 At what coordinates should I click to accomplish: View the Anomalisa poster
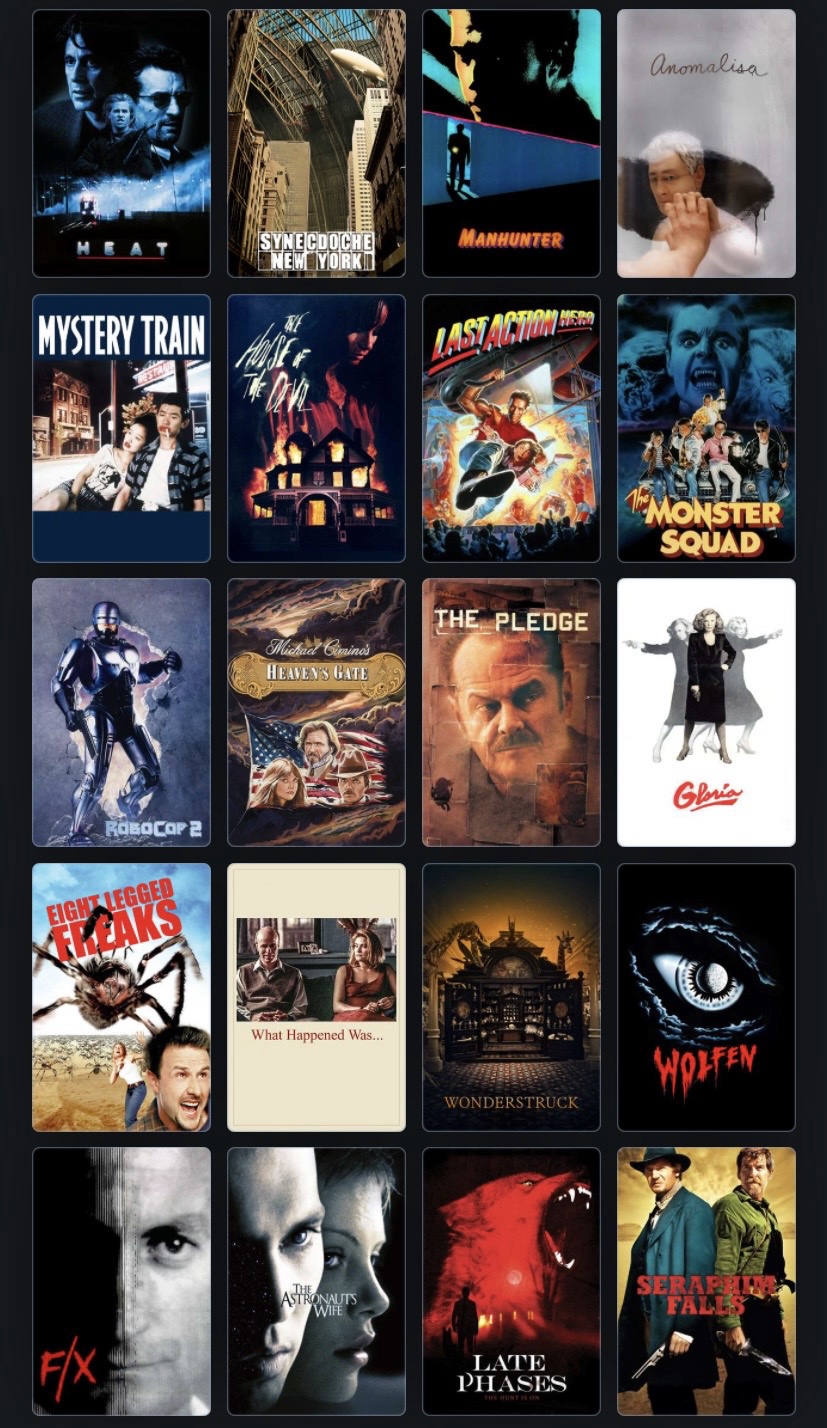[706, 143]
